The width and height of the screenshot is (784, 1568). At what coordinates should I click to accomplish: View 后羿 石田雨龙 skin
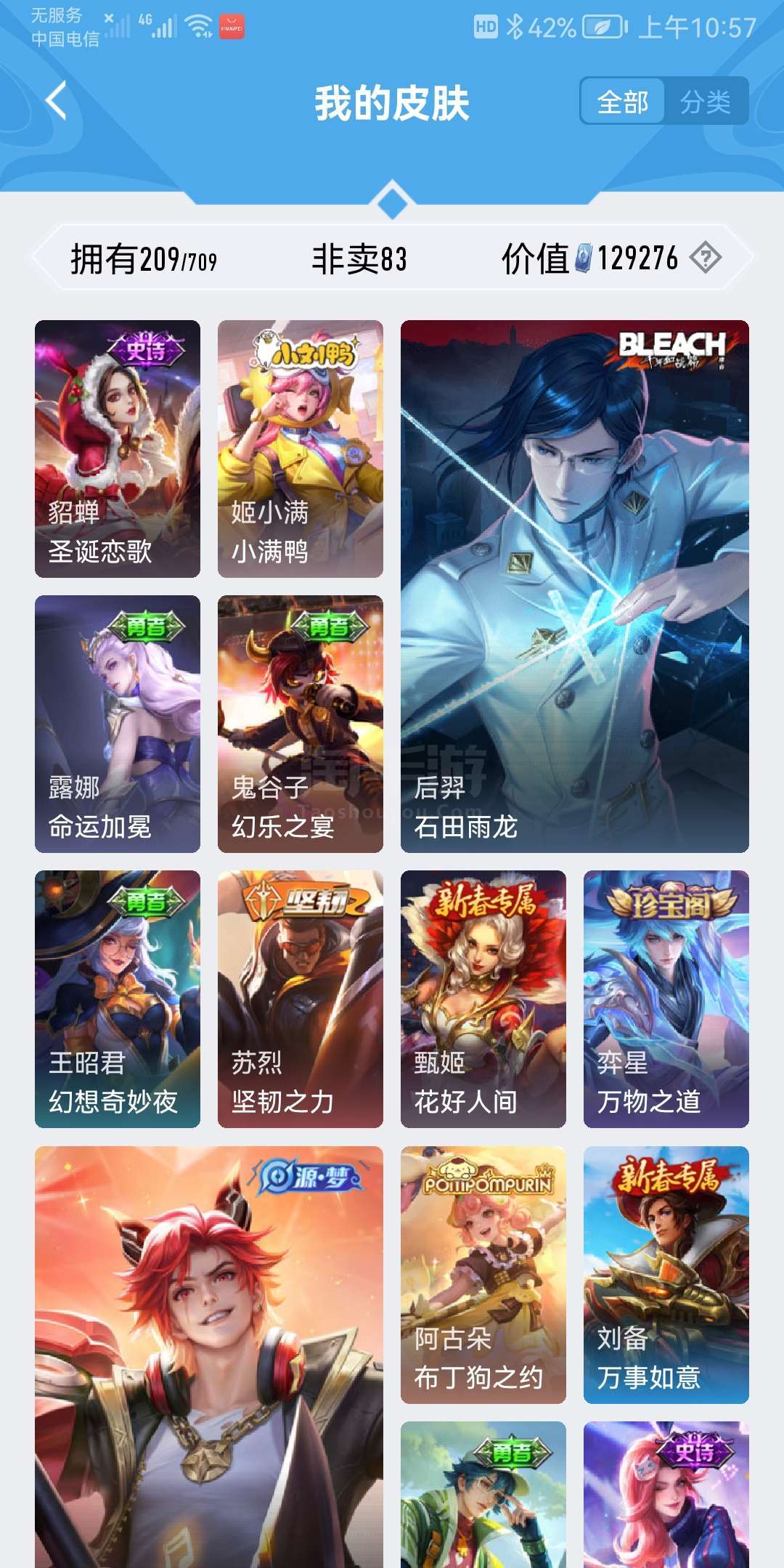pyautogui.click(x=575, y=587)
